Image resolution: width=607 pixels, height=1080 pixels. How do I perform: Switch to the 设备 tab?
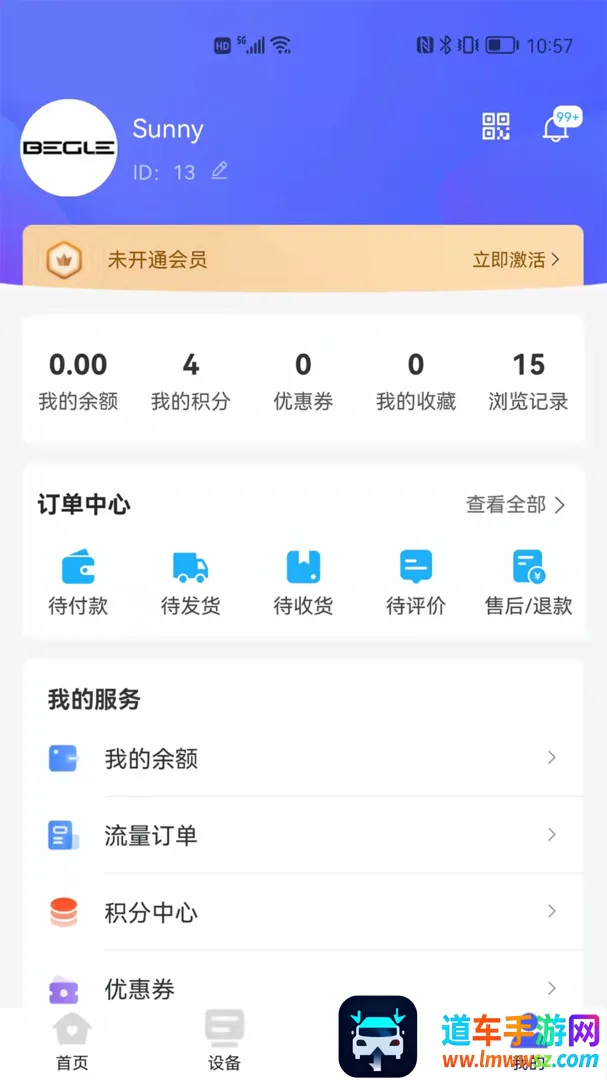click(x=224, y=1041)
